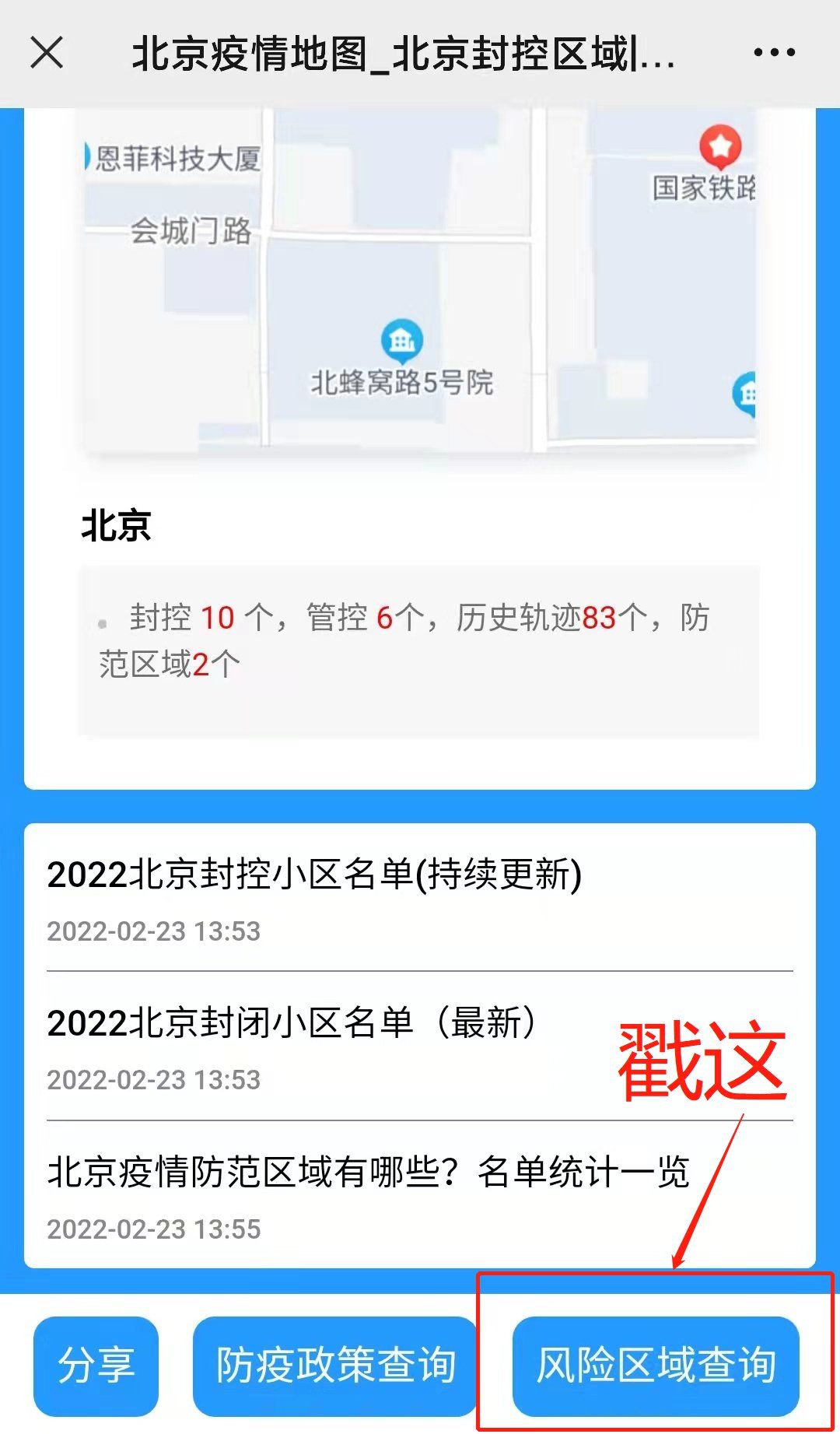This screenshot has height=1434, width=840.
Task: Open the three-dot overflow menu
Action: pos(774,53)
